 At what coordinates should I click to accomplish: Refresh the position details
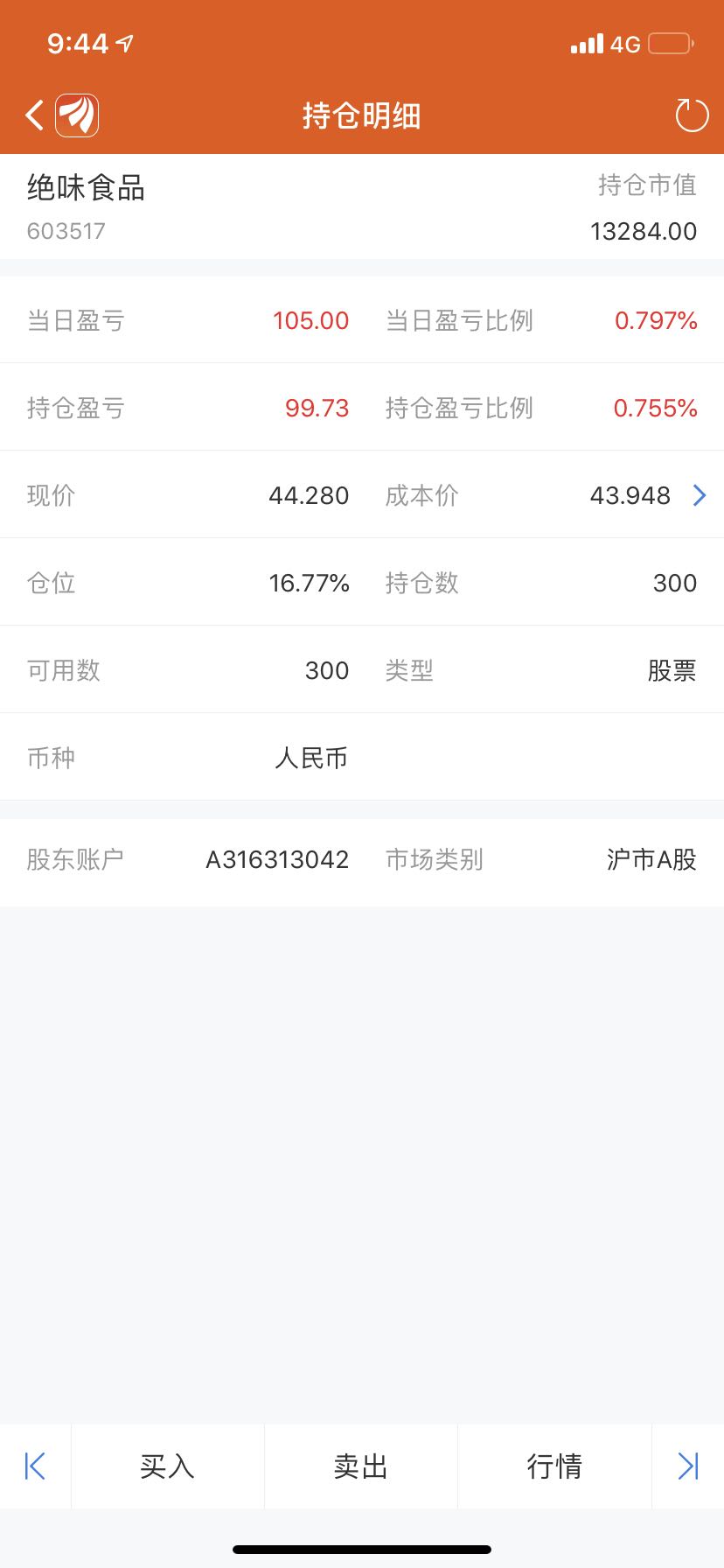point(692,115)
